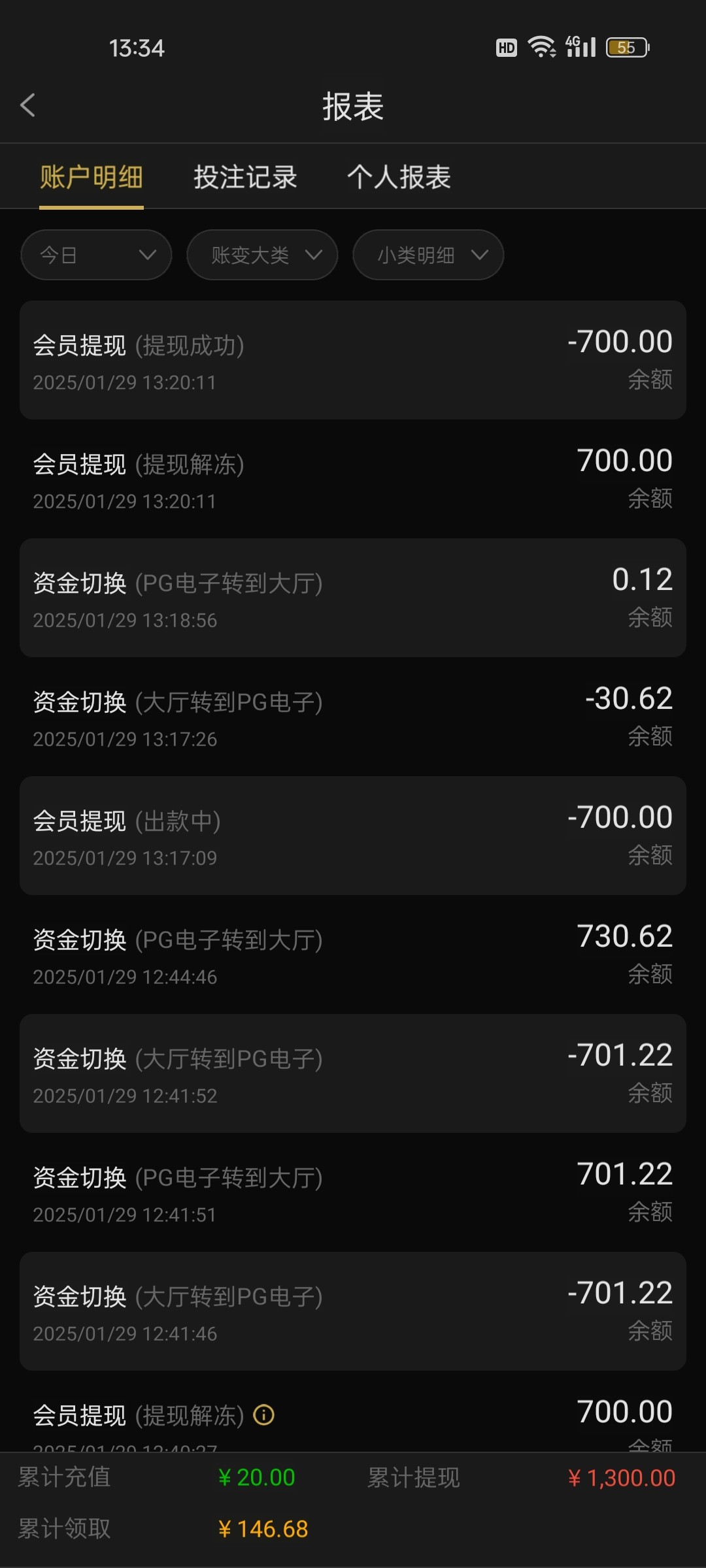The image size is (706, 1568).
Task: Go back using the top-left arrow
Action: [27, 105]
